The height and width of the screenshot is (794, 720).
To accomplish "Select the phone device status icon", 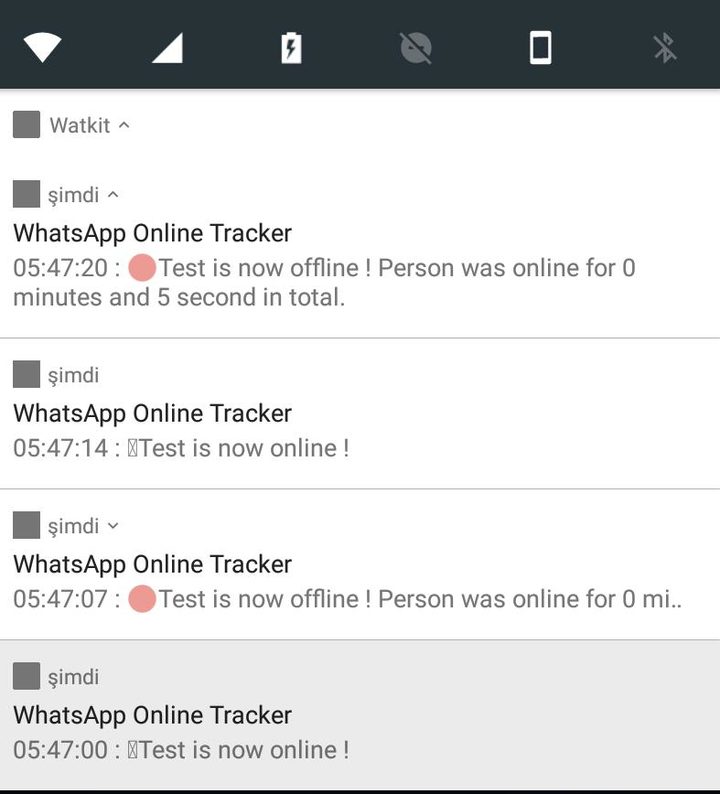I will click(540, 45).
